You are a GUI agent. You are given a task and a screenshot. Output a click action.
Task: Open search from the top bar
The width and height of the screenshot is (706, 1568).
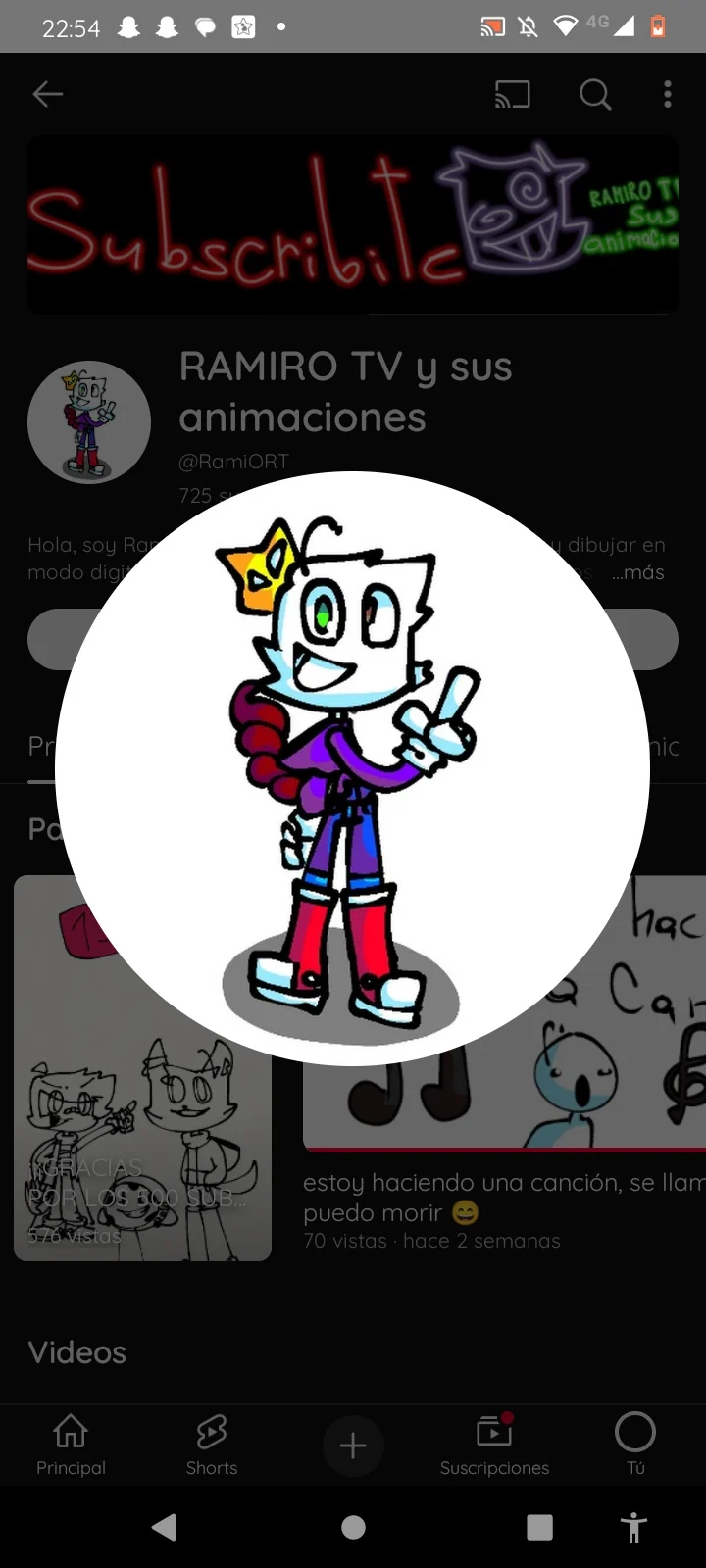pyautogui.click(x=594, y=94)
